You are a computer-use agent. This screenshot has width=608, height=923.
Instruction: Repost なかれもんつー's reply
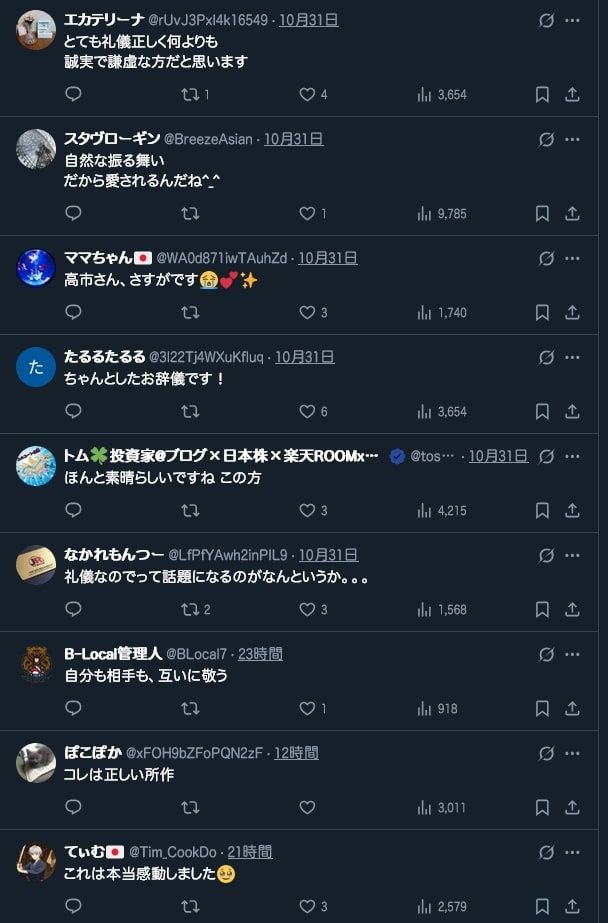[x=190, y=609]
